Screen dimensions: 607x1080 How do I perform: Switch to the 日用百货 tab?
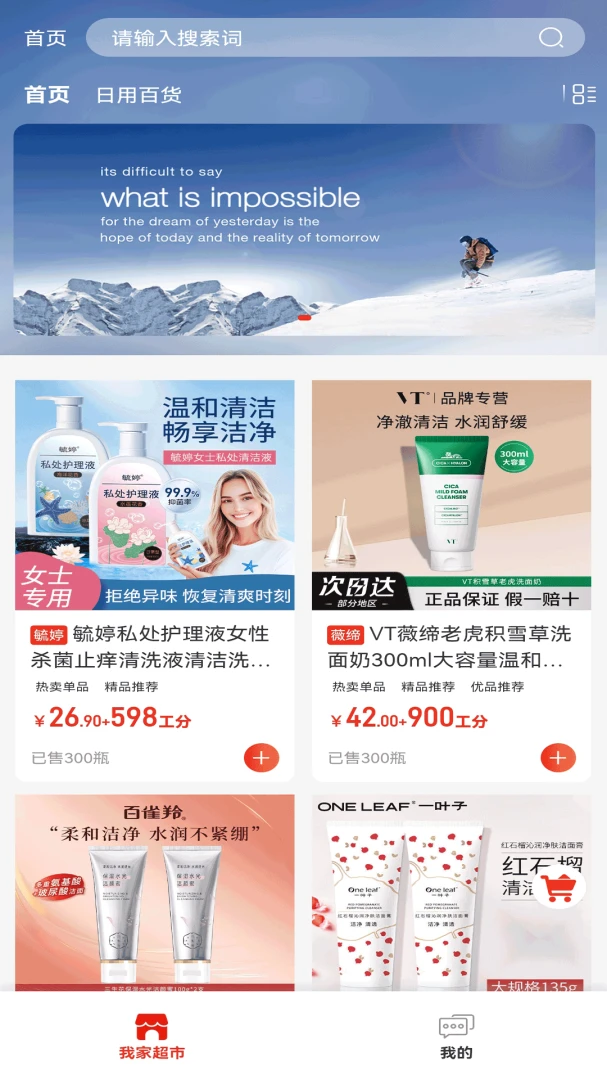pos(138,94)
